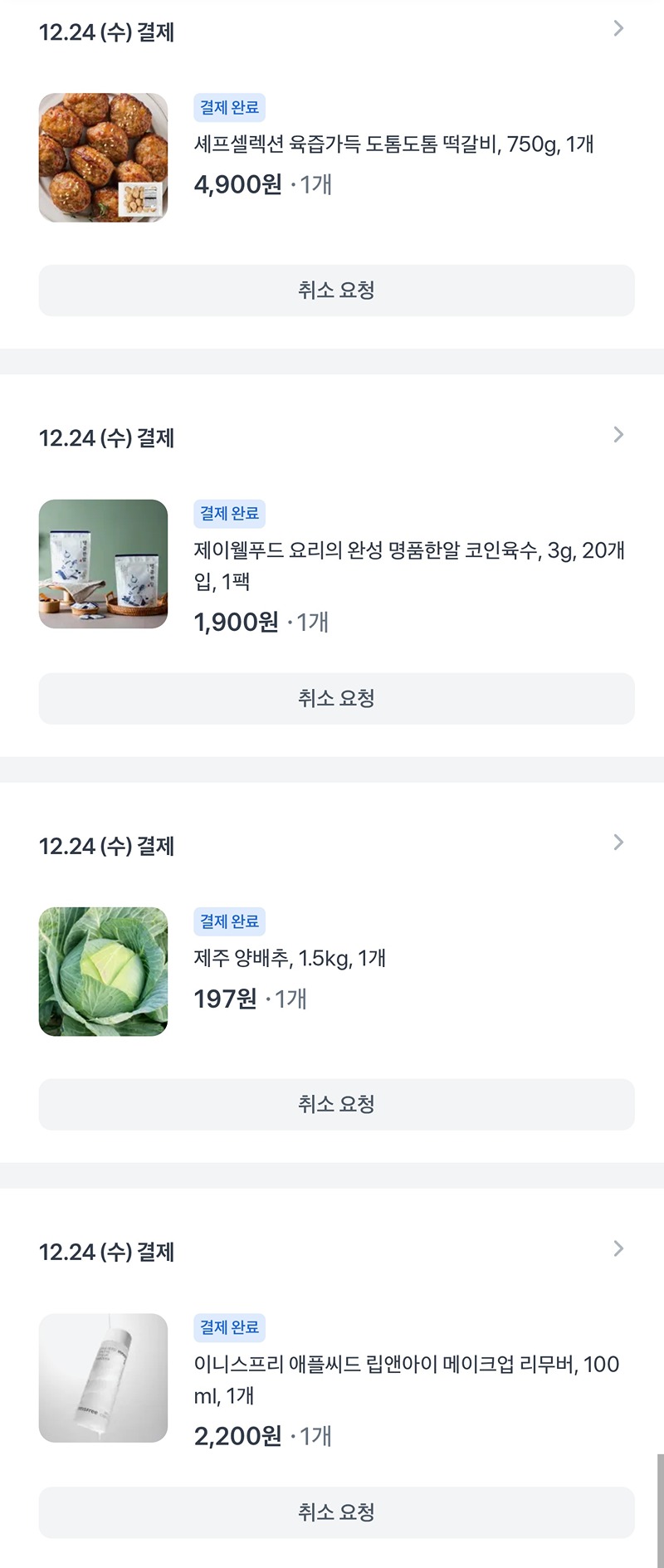View the 코인육수 product image
This screenshot has width=664, height=1568.
pos(103,564)
